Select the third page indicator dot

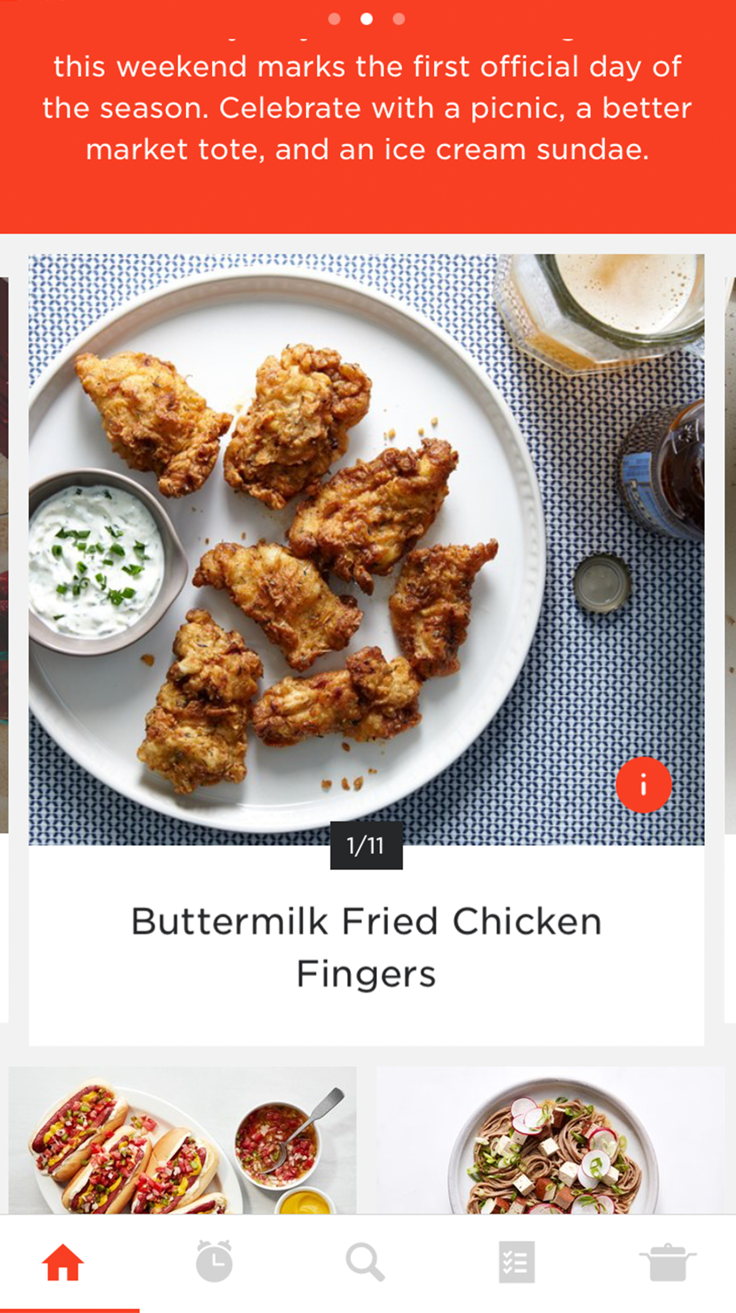pos(399,19)
